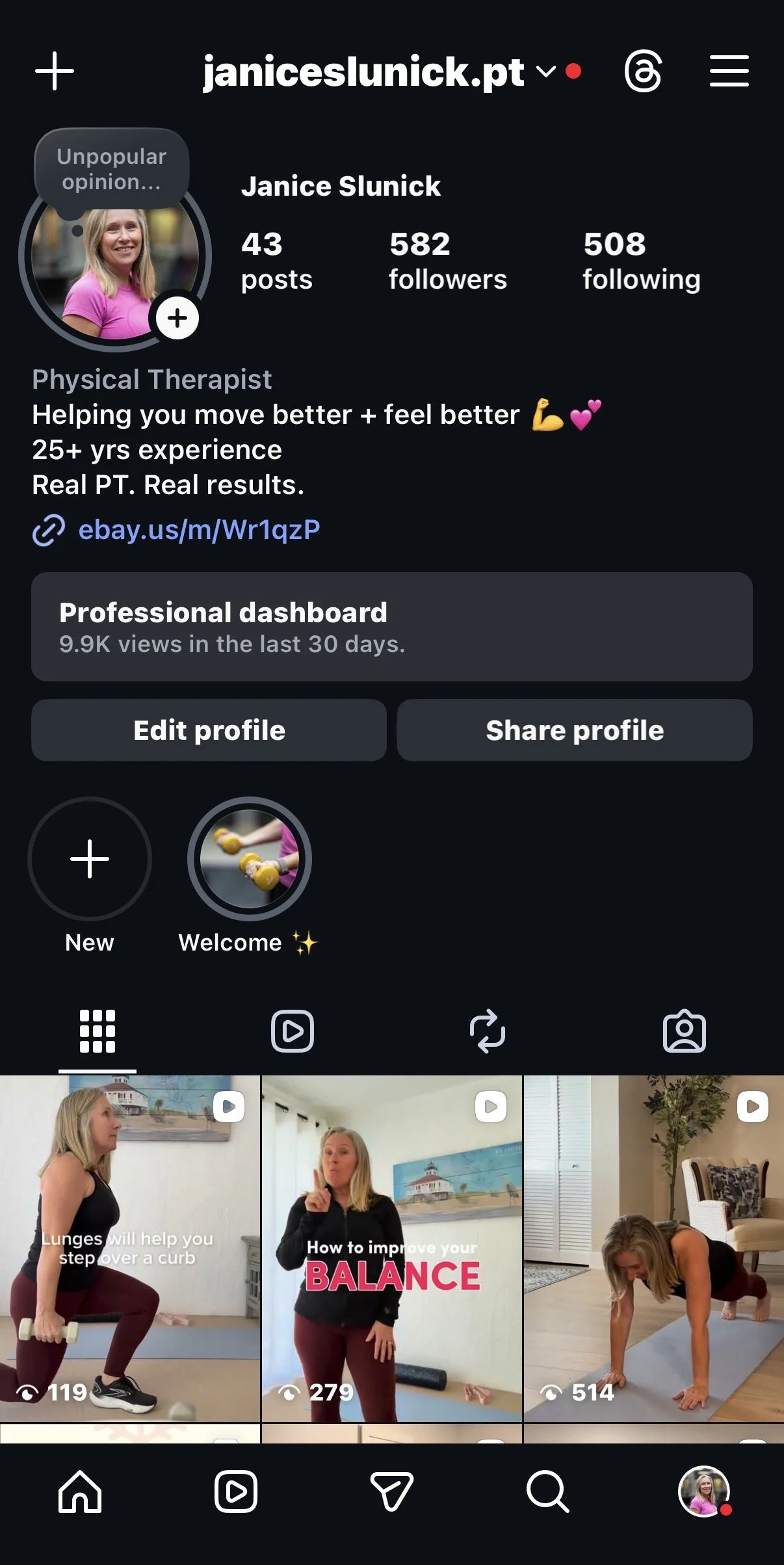
Task: Open the lunges reel with 119 views
Action: [x=130, y=1248]
